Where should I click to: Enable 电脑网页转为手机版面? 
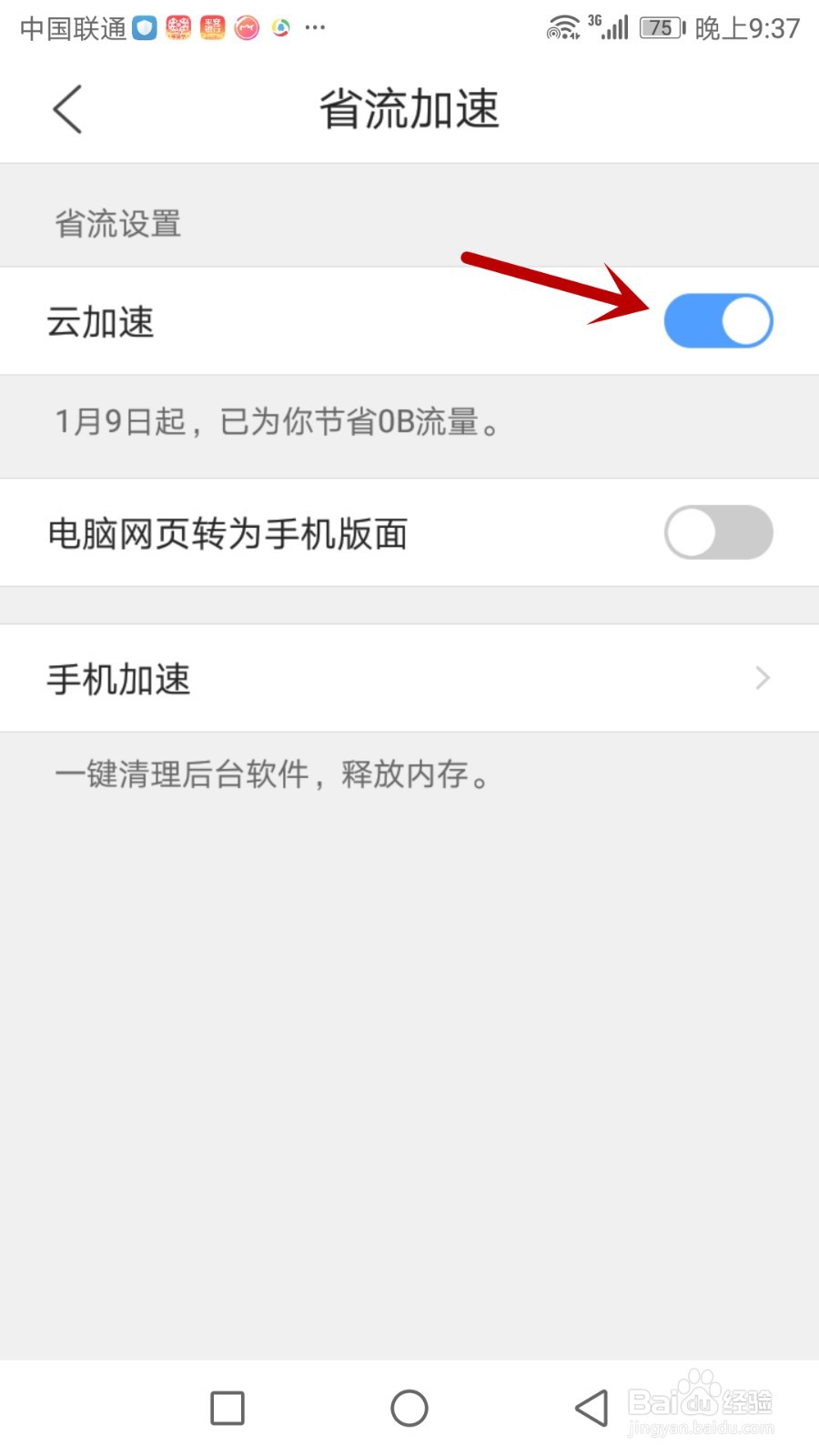pos(718,532)
